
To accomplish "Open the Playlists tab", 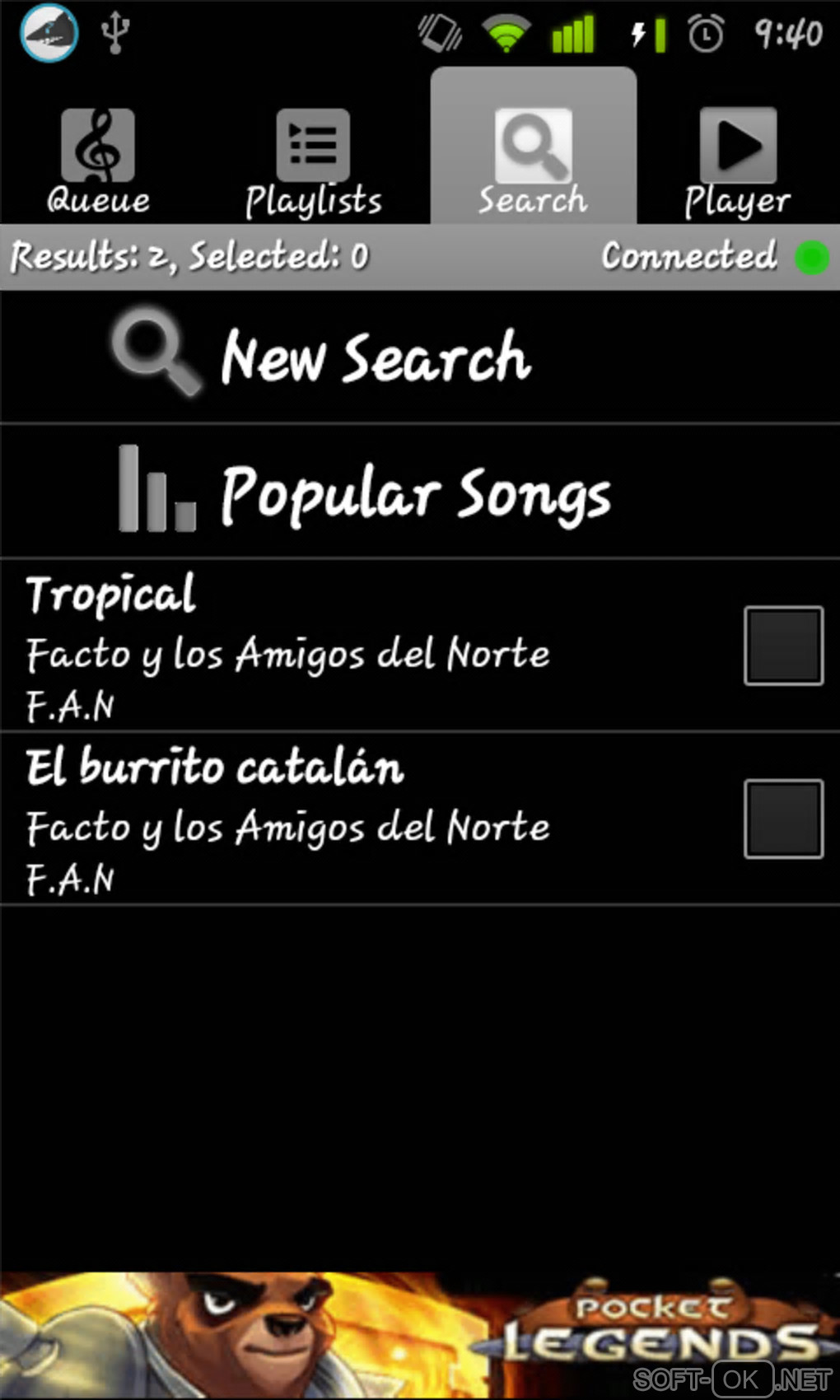I will coord(313,162).
